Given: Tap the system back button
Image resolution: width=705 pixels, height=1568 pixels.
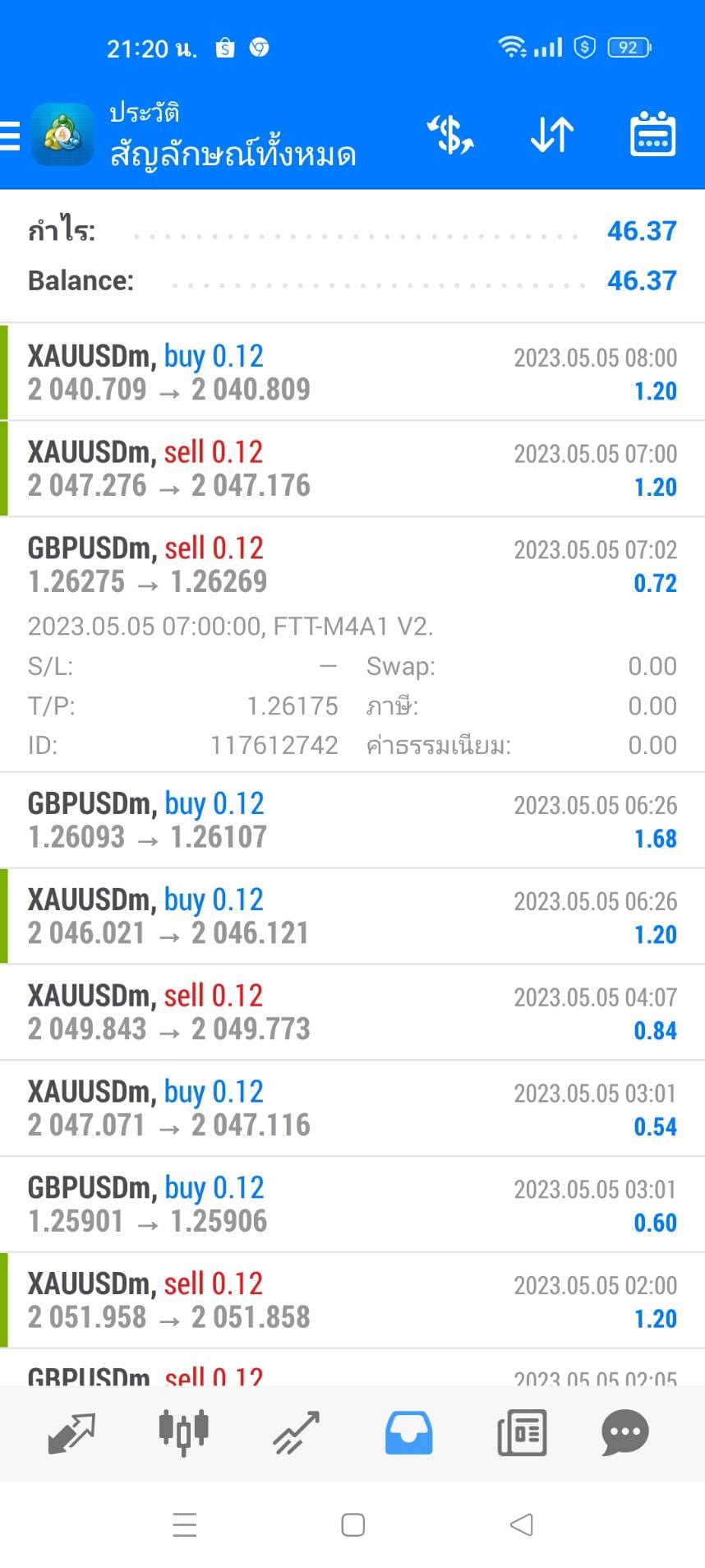Looking at the screenshot, I should pos(521,1524).
